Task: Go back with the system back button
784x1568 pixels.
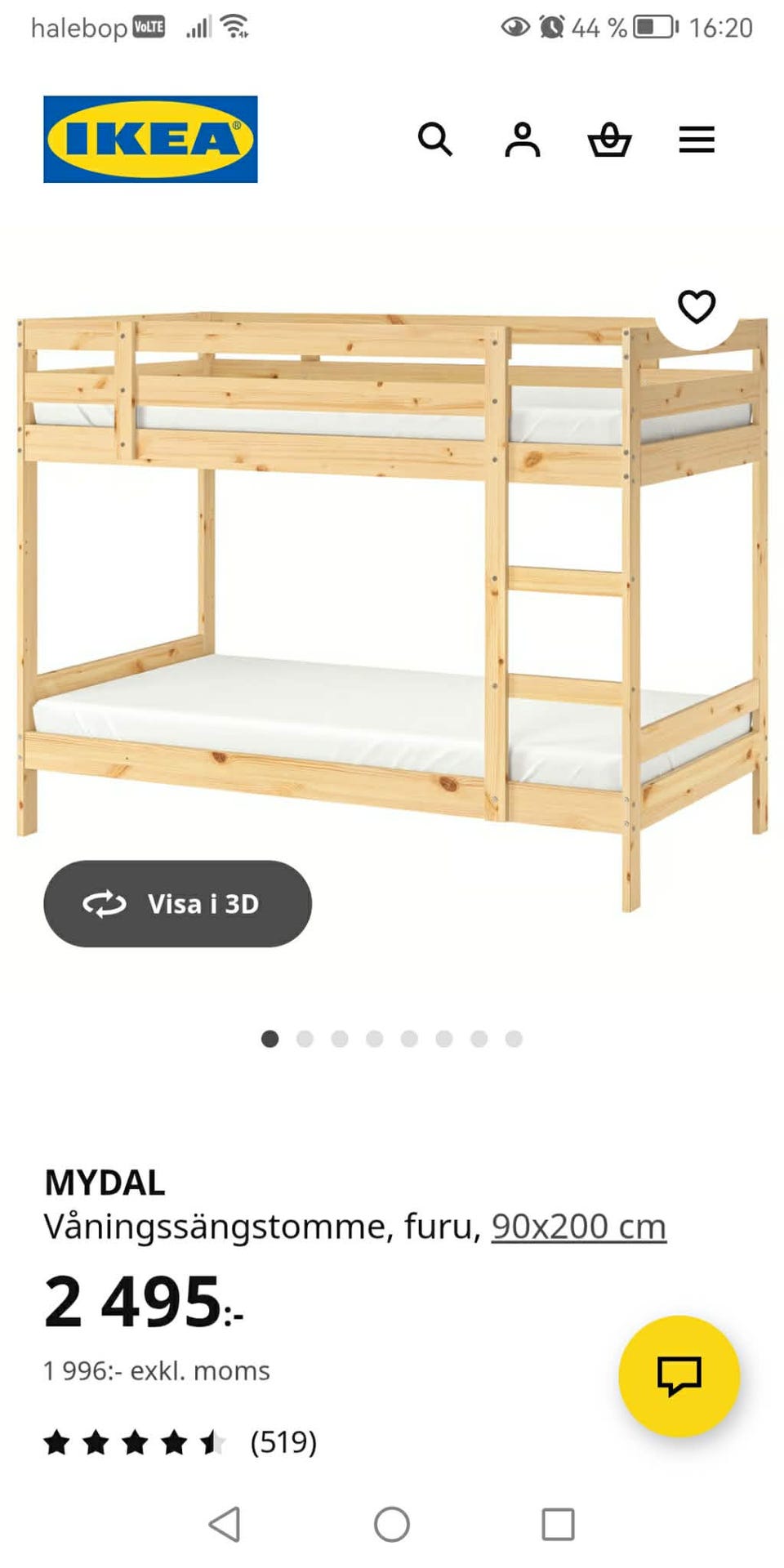Action: [225, 1524]
